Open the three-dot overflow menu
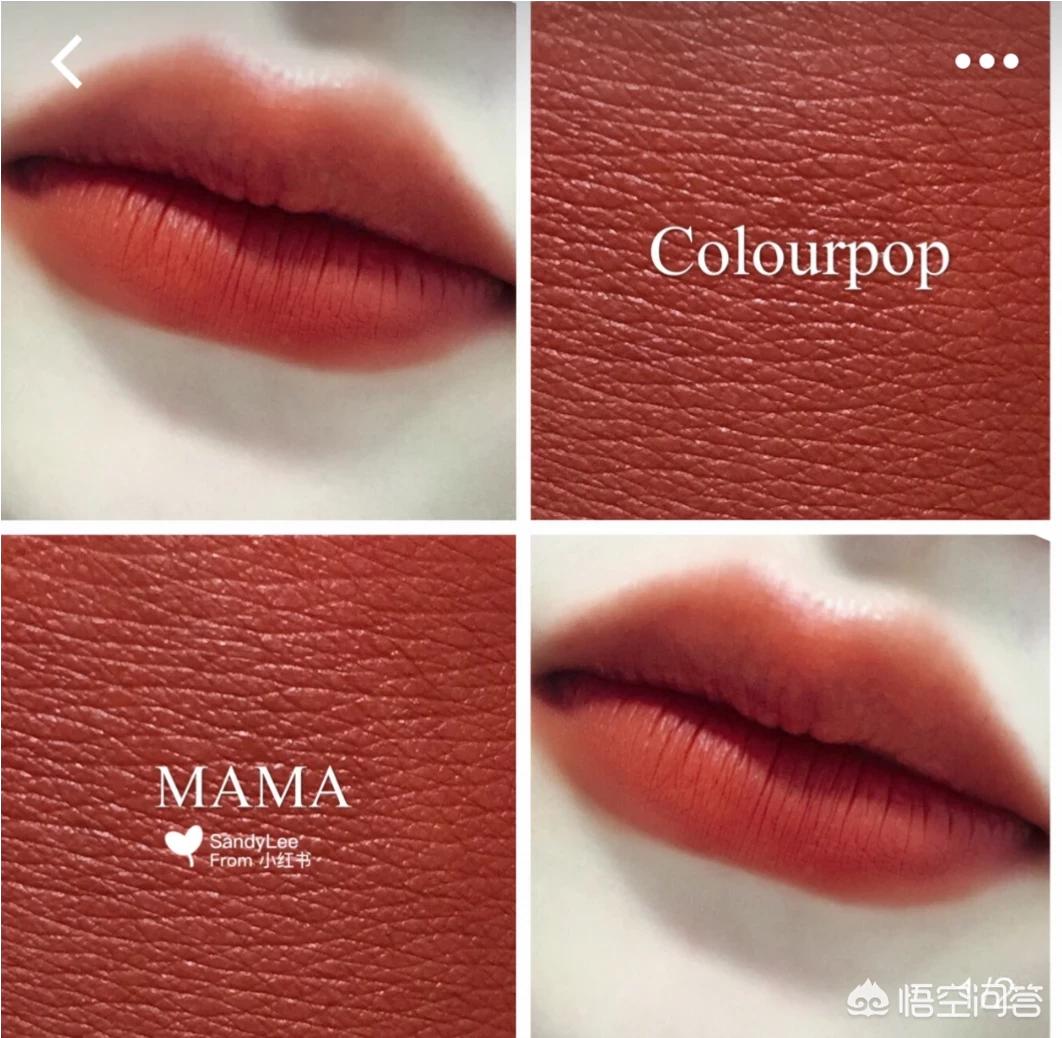Screen dimensions: 1062x1038 (987, 61)
